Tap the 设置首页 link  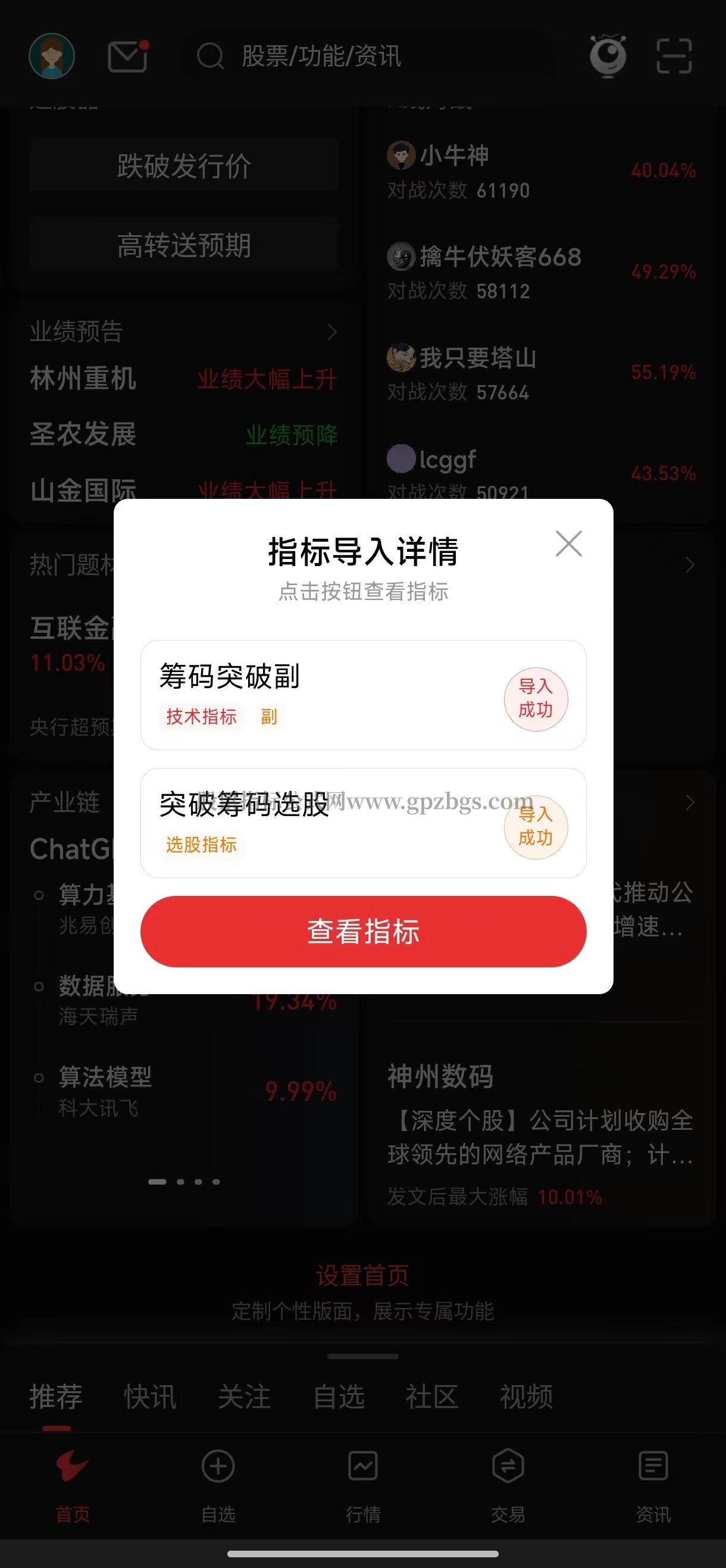click(x=362, y=1276)
